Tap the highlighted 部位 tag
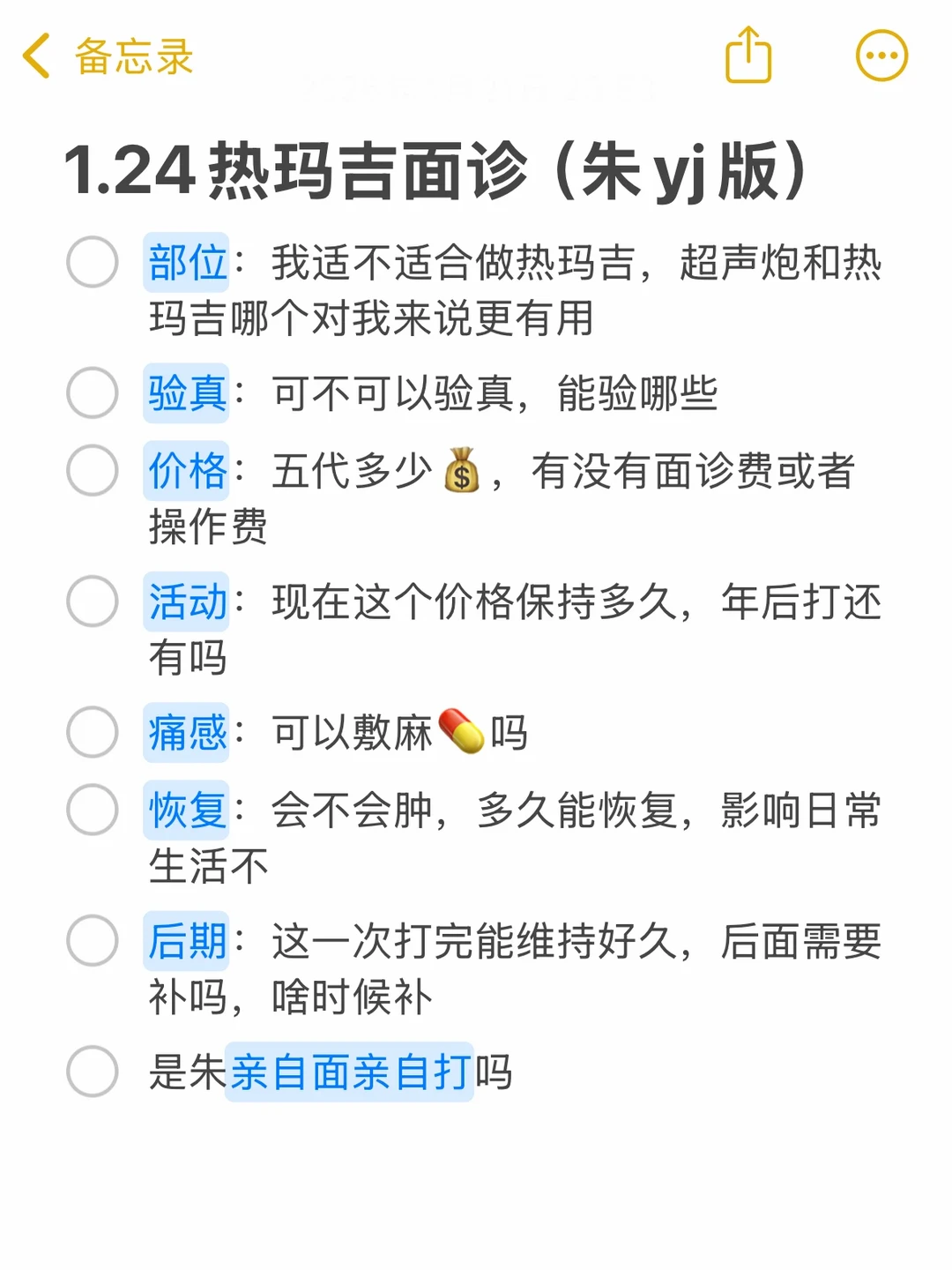952x1270 pixels. [x=185, y=262]
